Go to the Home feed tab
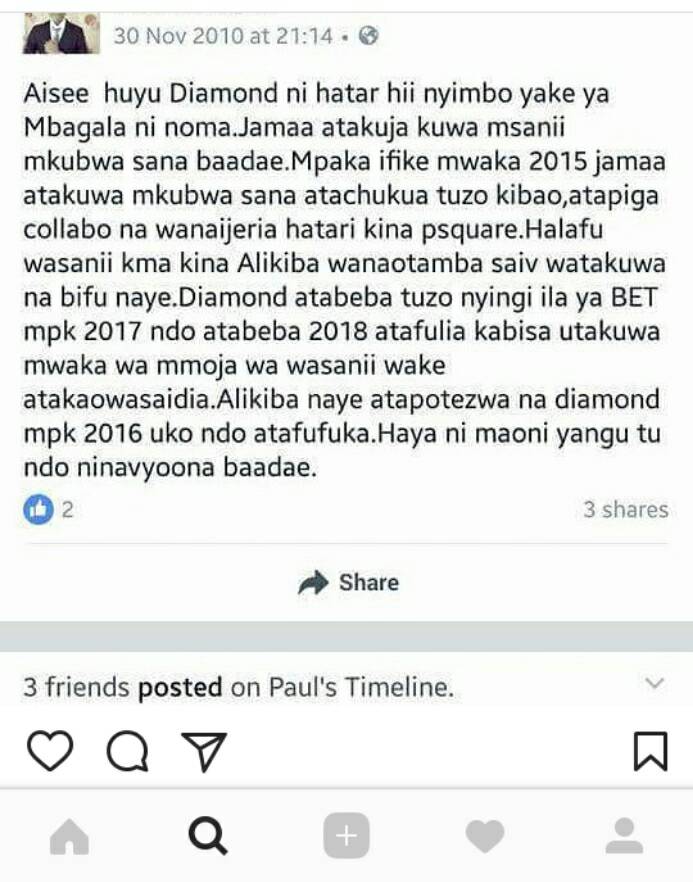The height and width of the screenshot is (882, 693). coord(69,836)
